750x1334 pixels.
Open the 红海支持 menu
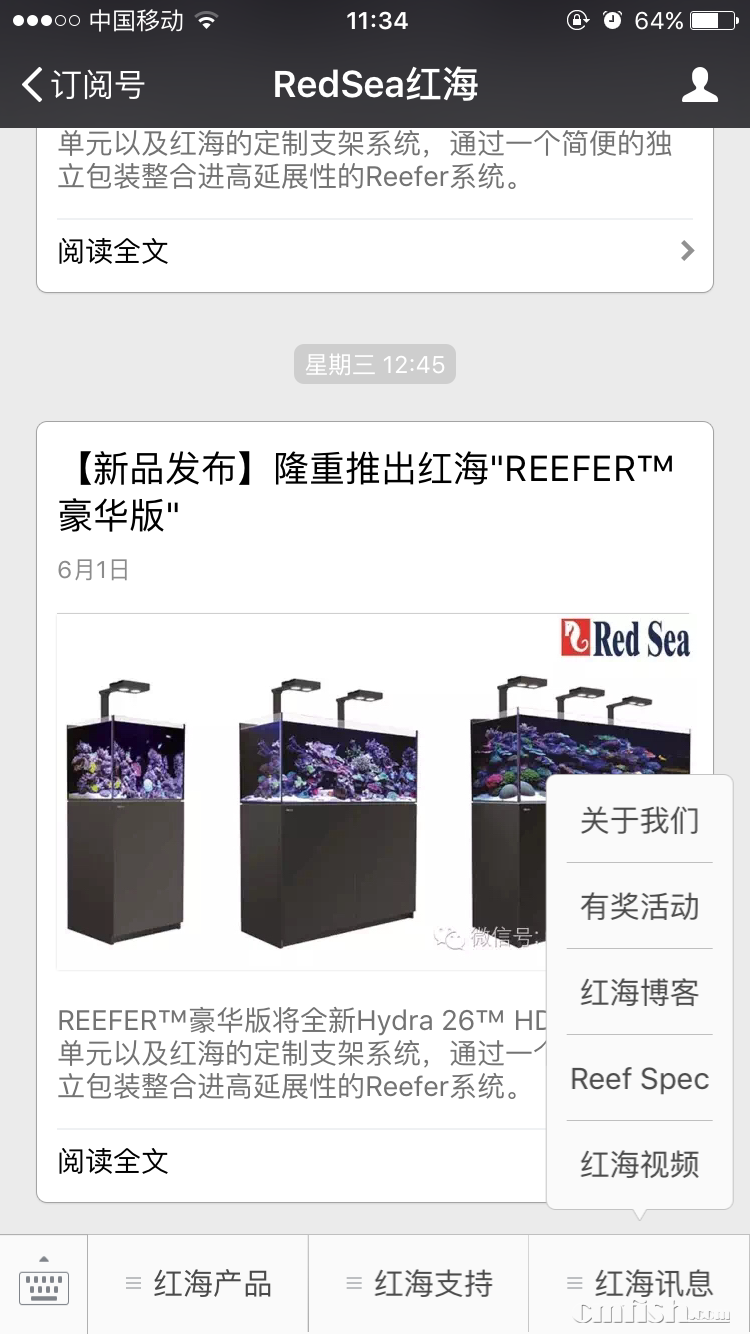click(x=419, y=1284)
